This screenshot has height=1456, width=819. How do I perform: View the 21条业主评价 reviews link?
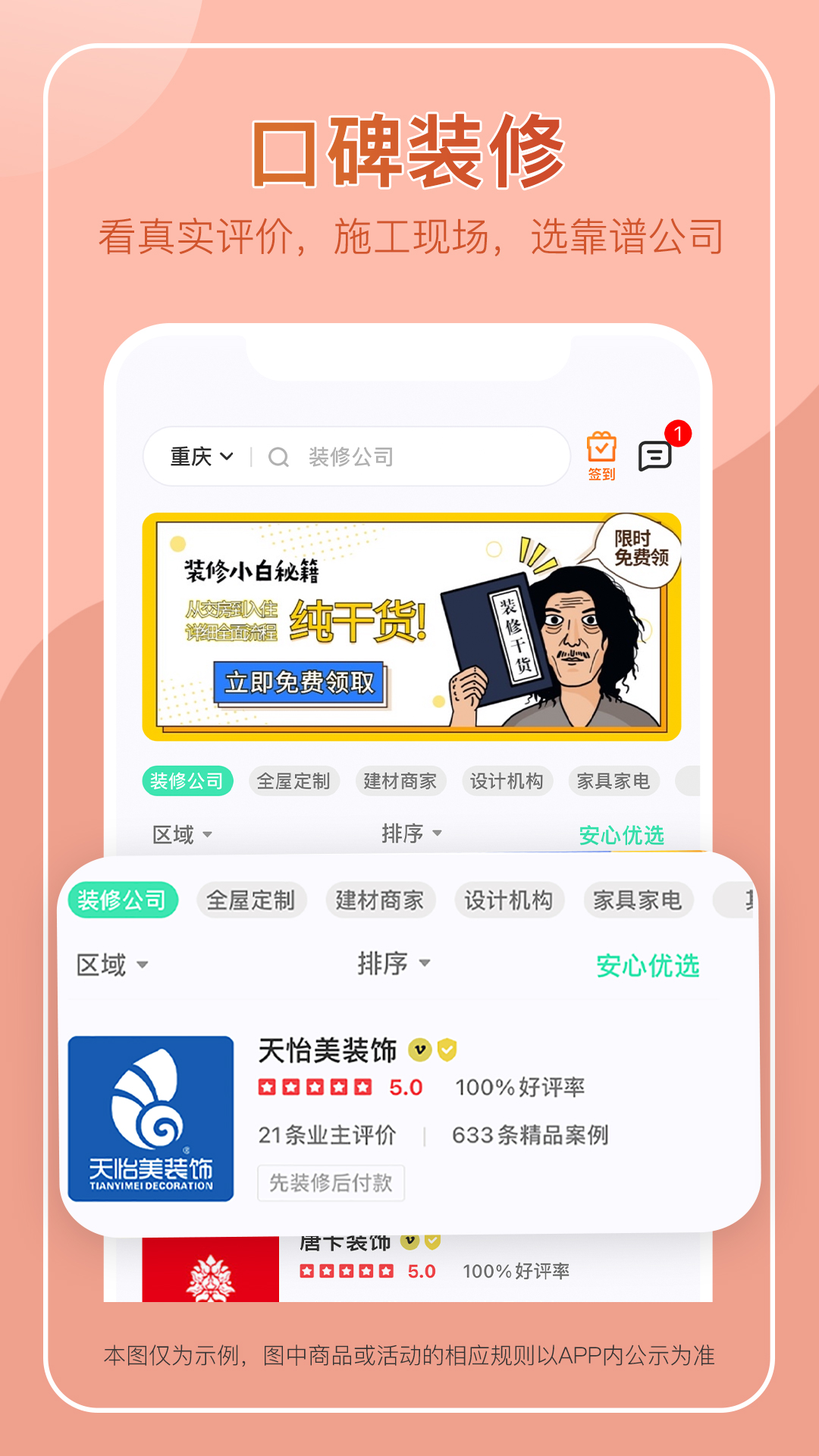(328, 1135)
